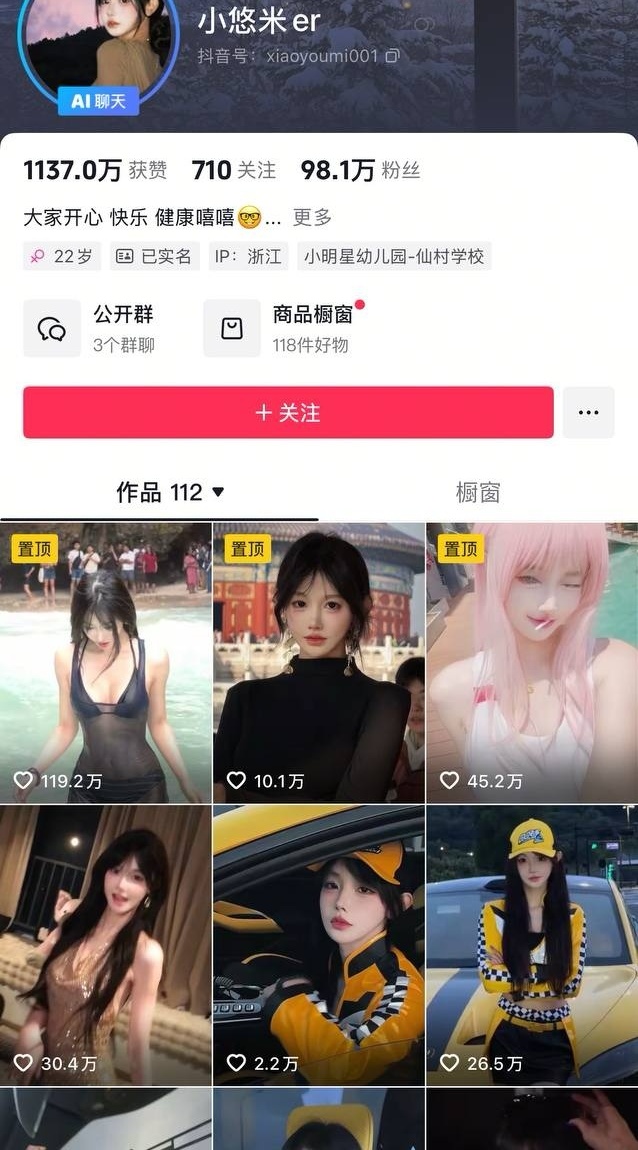Open the video with 30.4万 likes
The image size is (638, 1150).
tap(106, 945)
